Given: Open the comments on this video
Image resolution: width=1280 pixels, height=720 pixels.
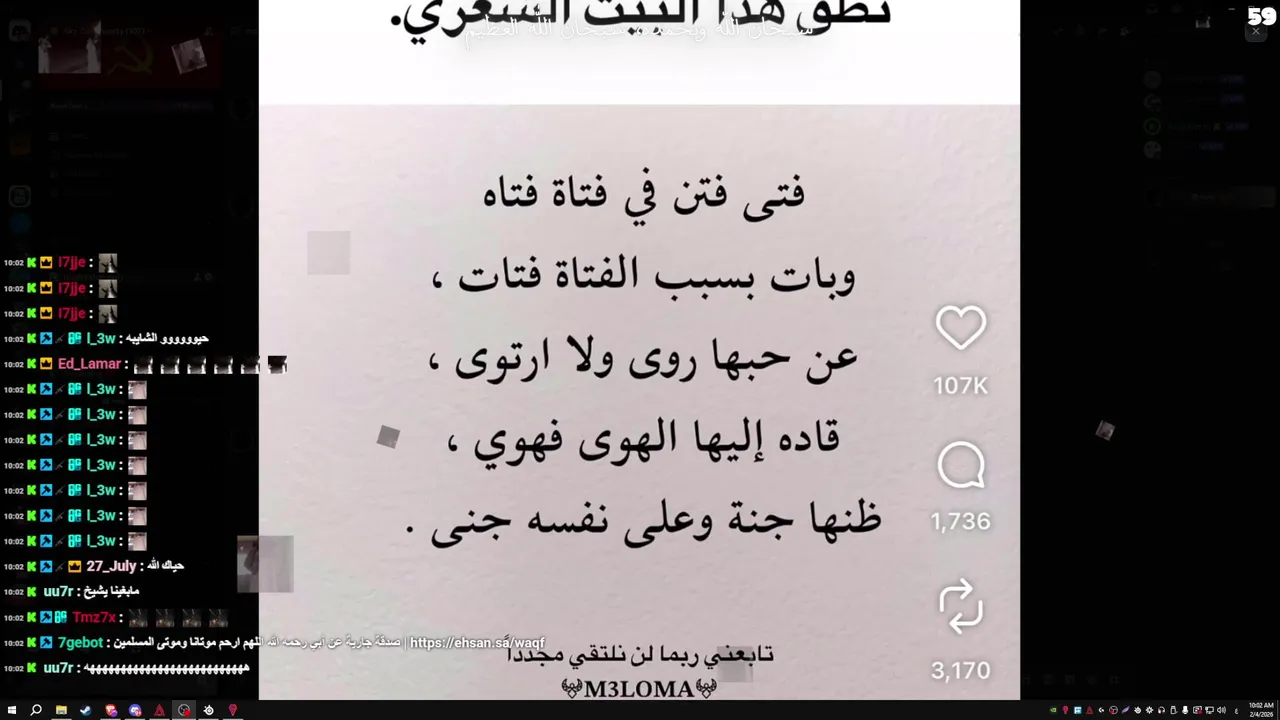Looking at the screenshot, I should click(x=960, y=466).
